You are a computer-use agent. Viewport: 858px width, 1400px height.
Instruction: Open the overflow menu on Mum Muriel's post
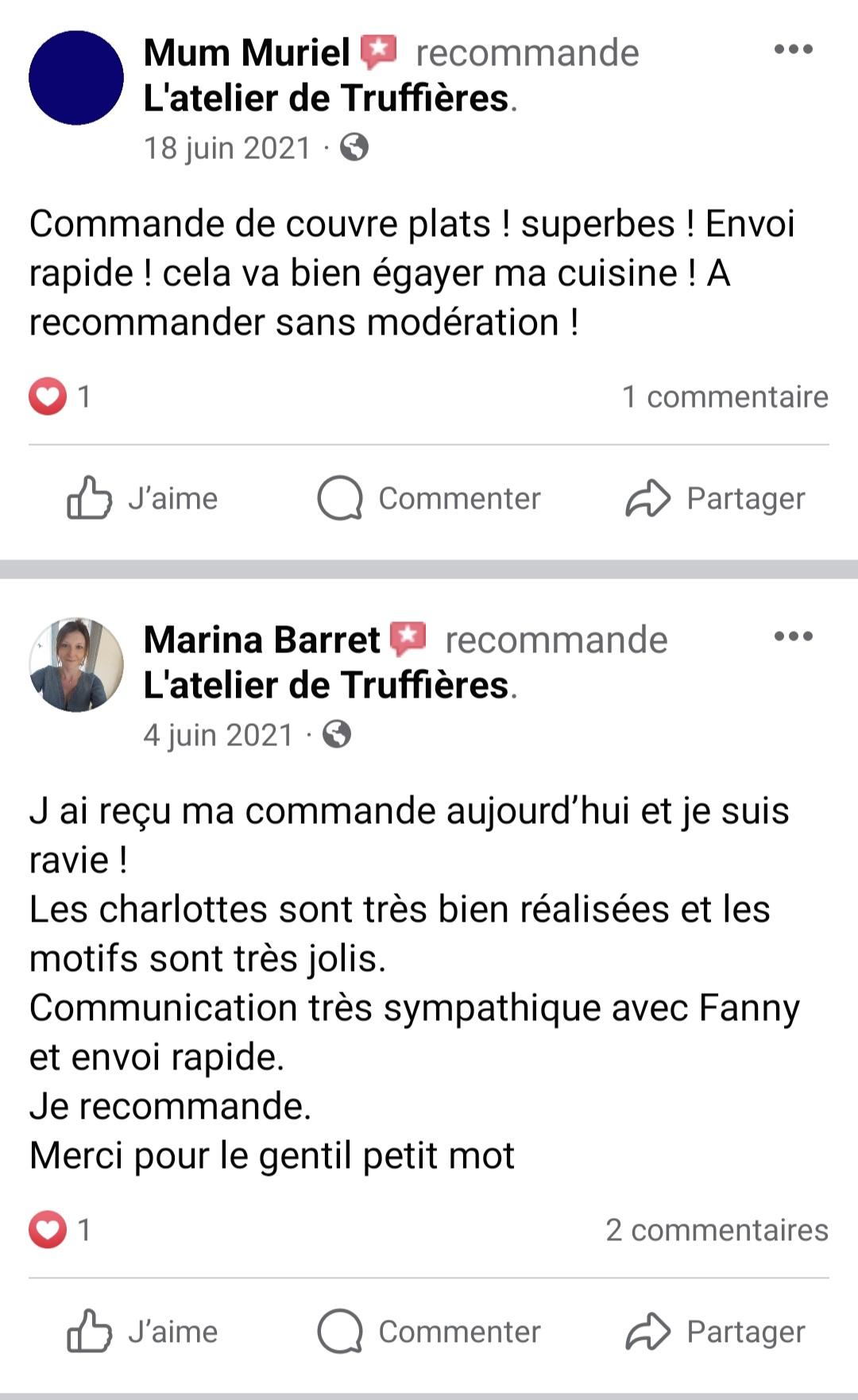pyautogui.click(x=793, y=49)
